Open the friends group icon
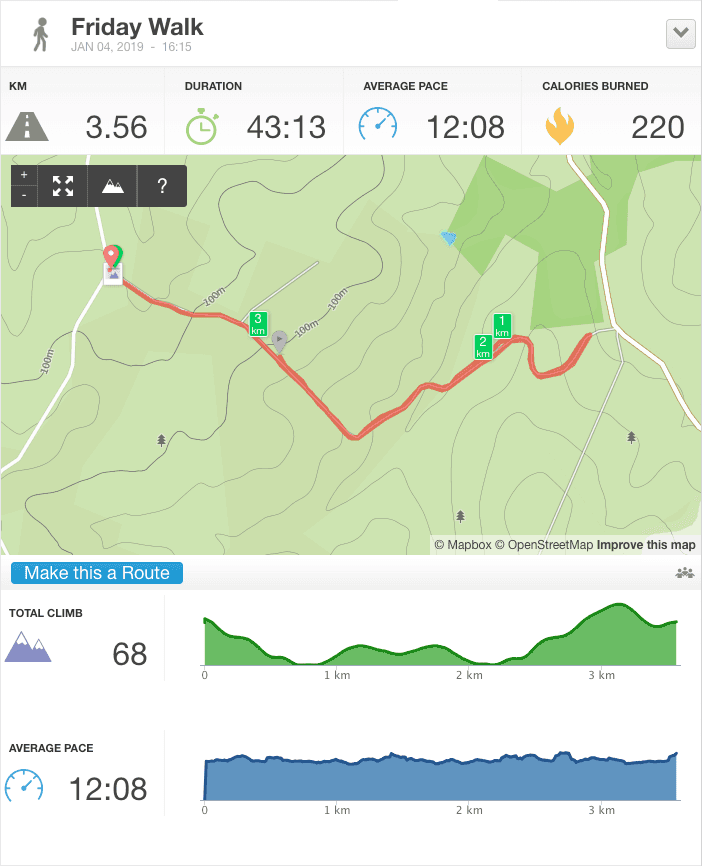The width and height of the screenshot is (702, 866). (x=684, y=573)
